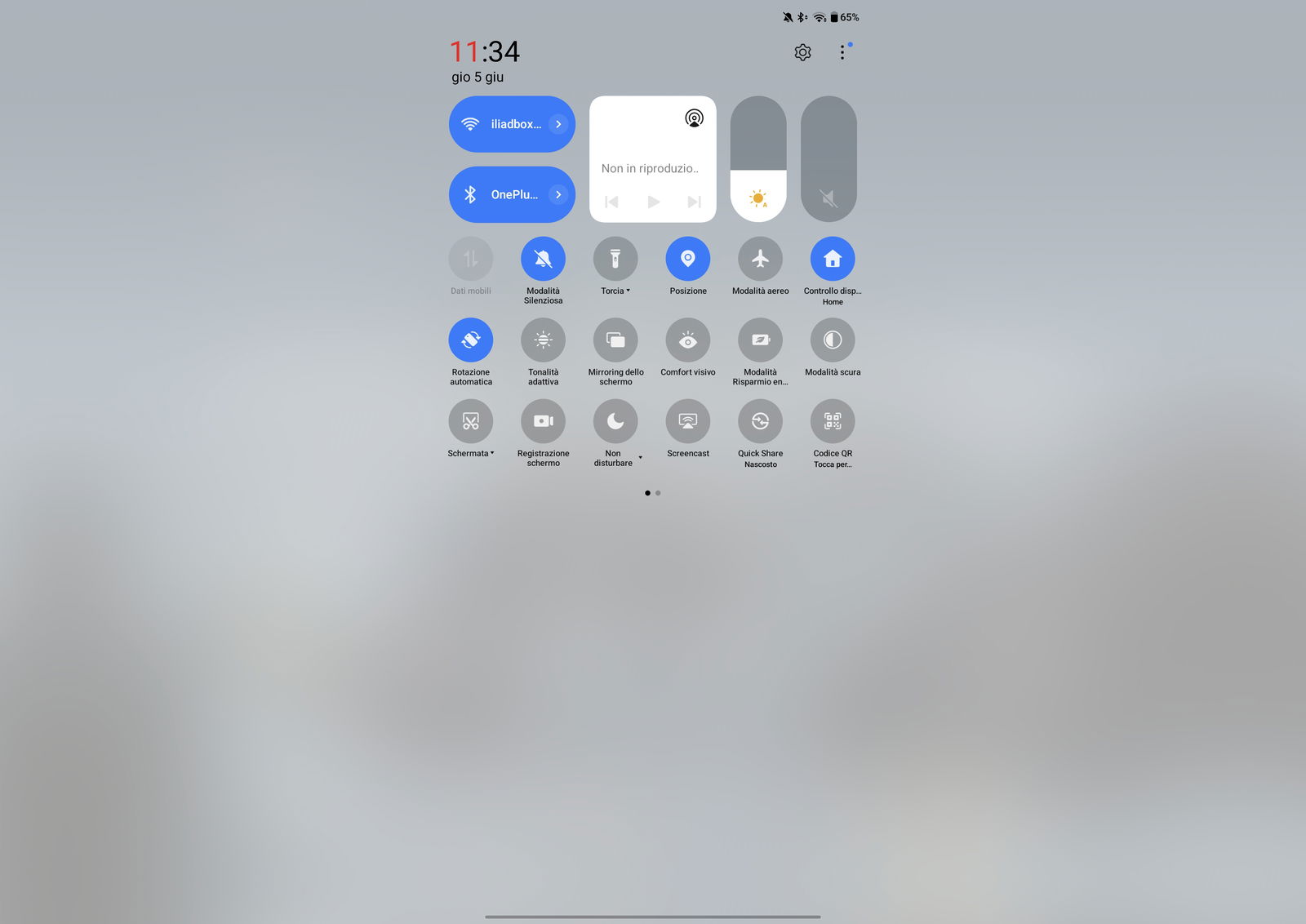1306x924 pixels.
Task: Skip to next track in media player
Action: (x=694, y=202)
